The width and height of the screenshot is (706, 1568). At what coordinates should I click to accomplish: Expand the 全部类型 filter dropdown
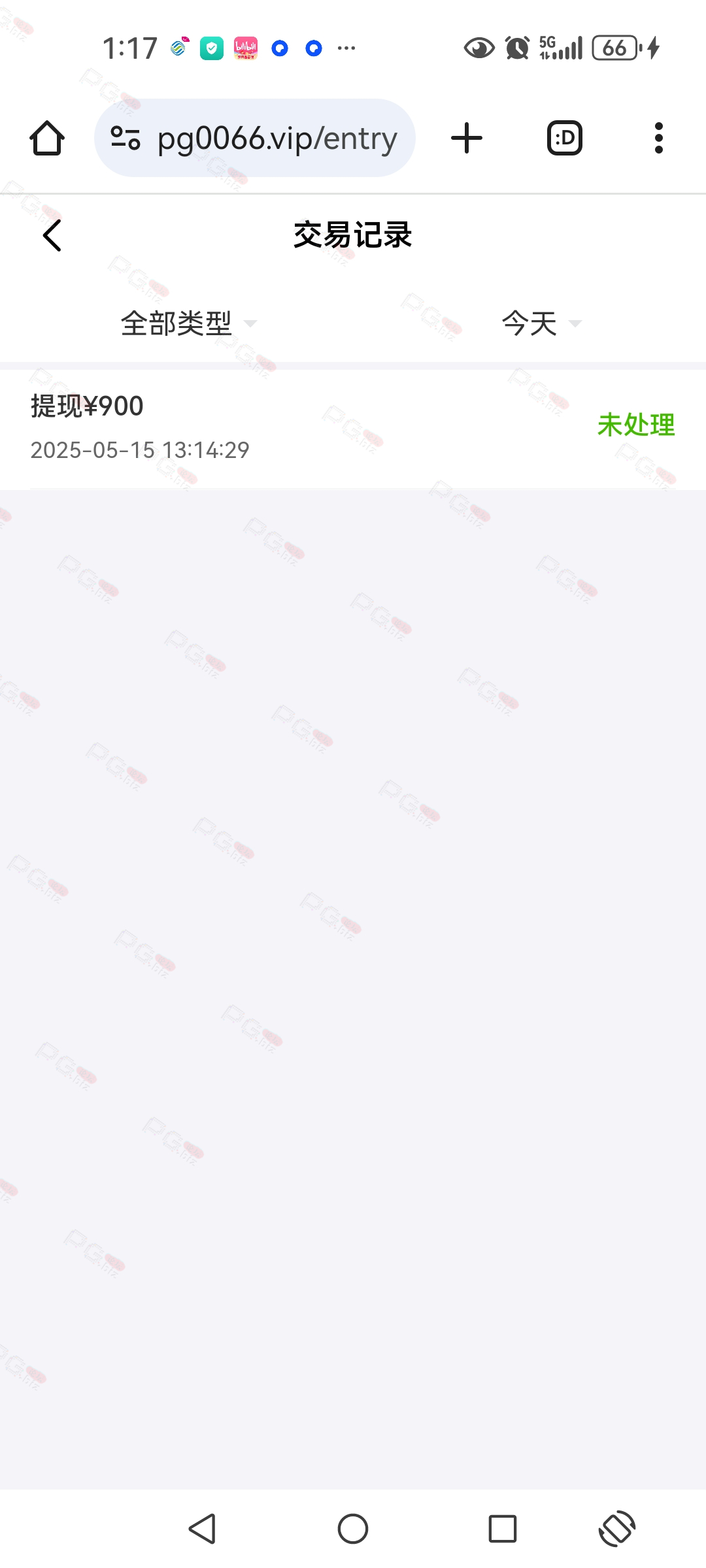pyautogui.click(x=188, y=323)
